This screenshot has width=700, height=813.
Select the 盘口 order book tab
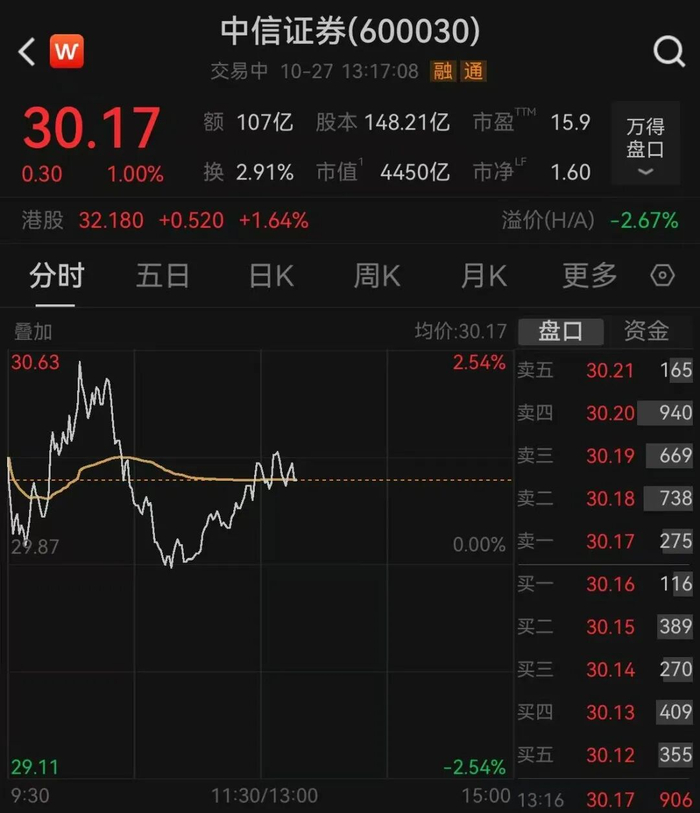560,331
